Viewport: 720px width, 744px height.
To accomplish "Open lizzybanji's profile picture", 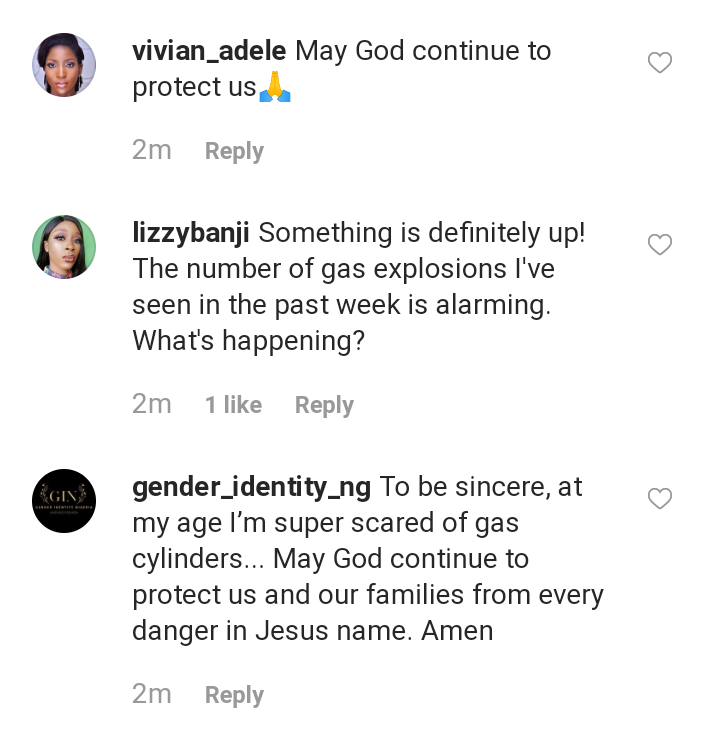I will click(65, 247).
